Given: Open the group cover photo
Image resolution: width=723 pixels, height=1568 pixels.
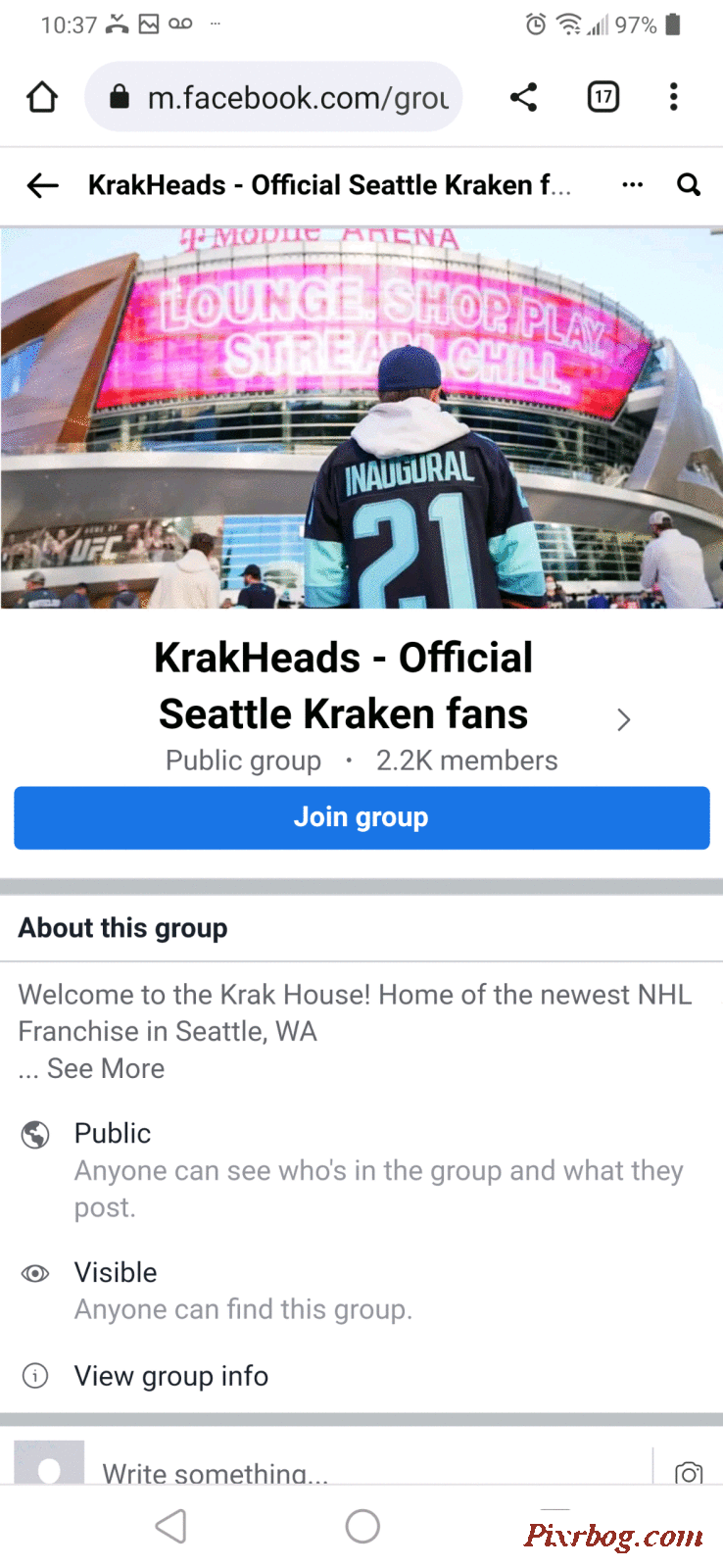Looking at the screenshot, I should click(x=361, y=418).
